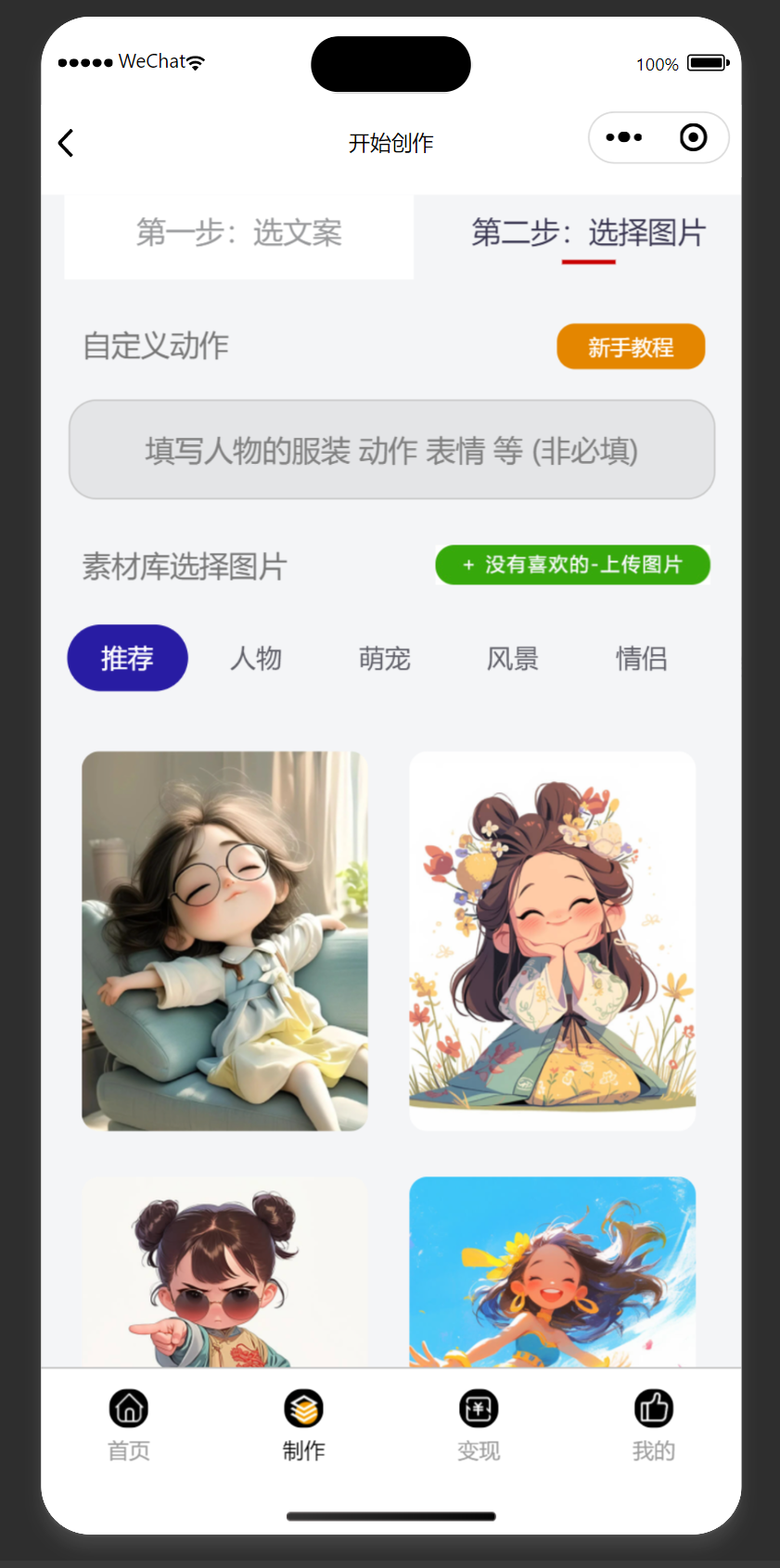Screen dimensions: 780x1568
Task: Filter images by 人物
Action: 256,659
